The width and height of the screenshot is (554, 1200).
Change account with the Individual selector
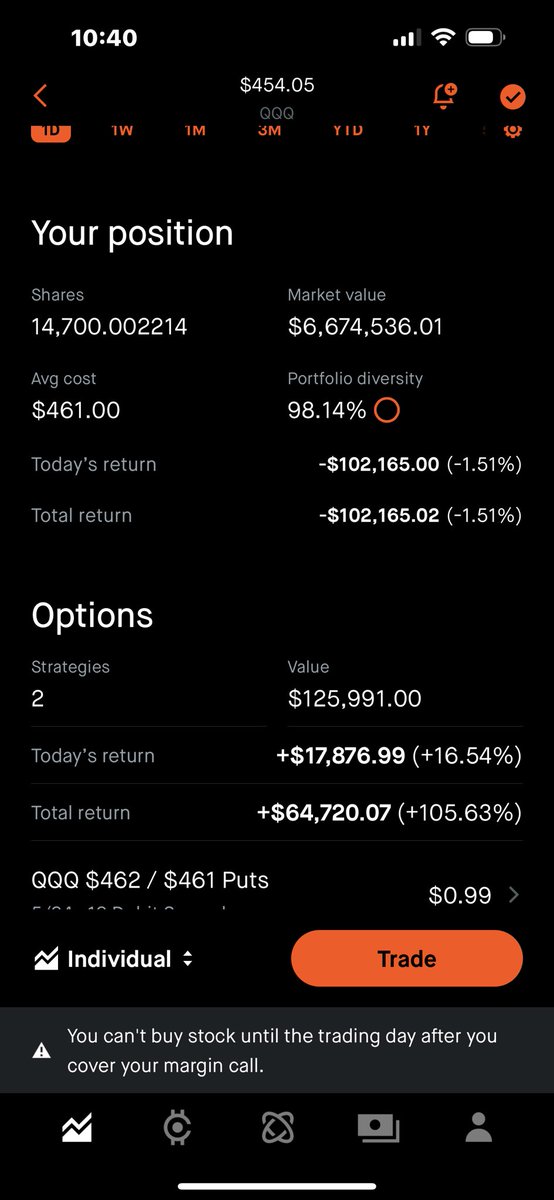pos(113,959)
